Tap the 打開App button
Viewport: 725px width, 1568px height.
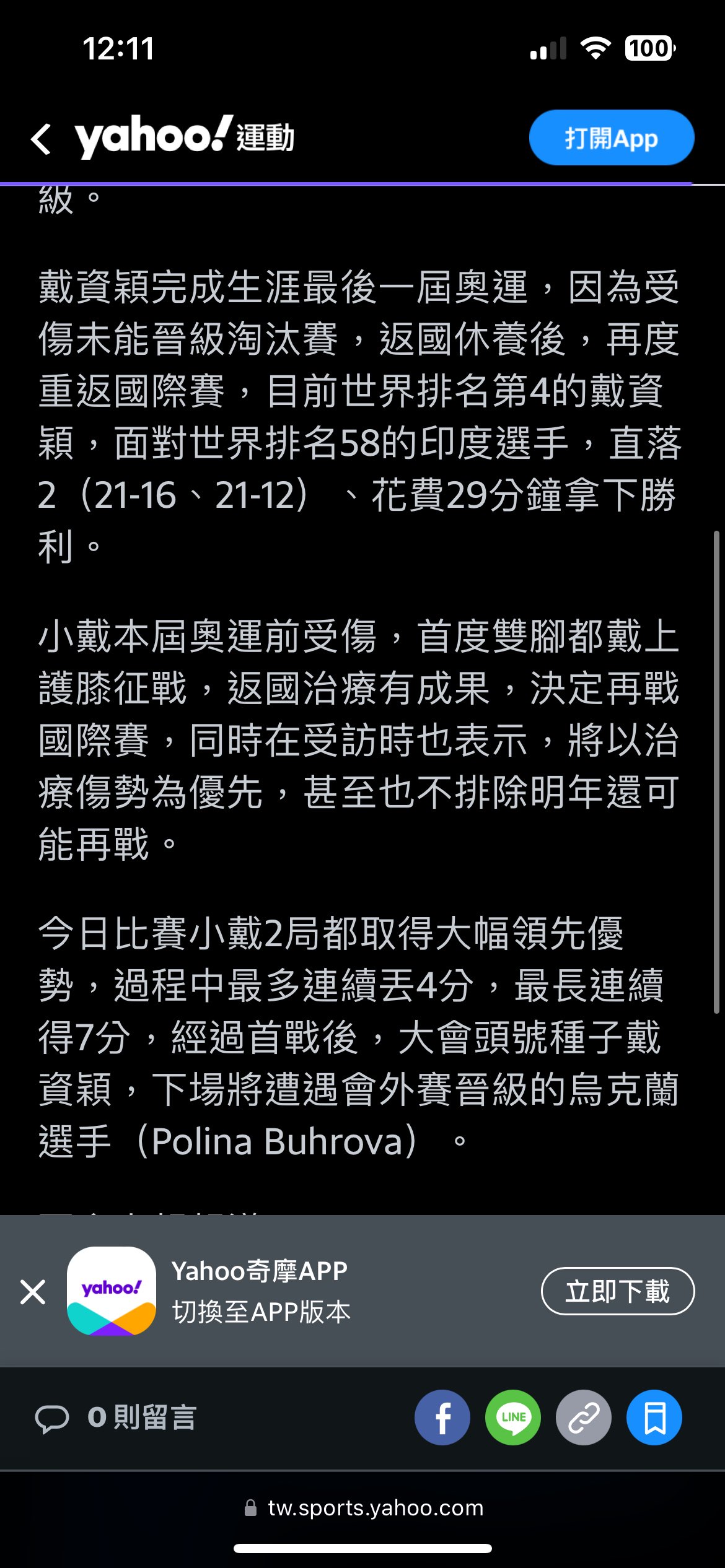tap(611, 138)
